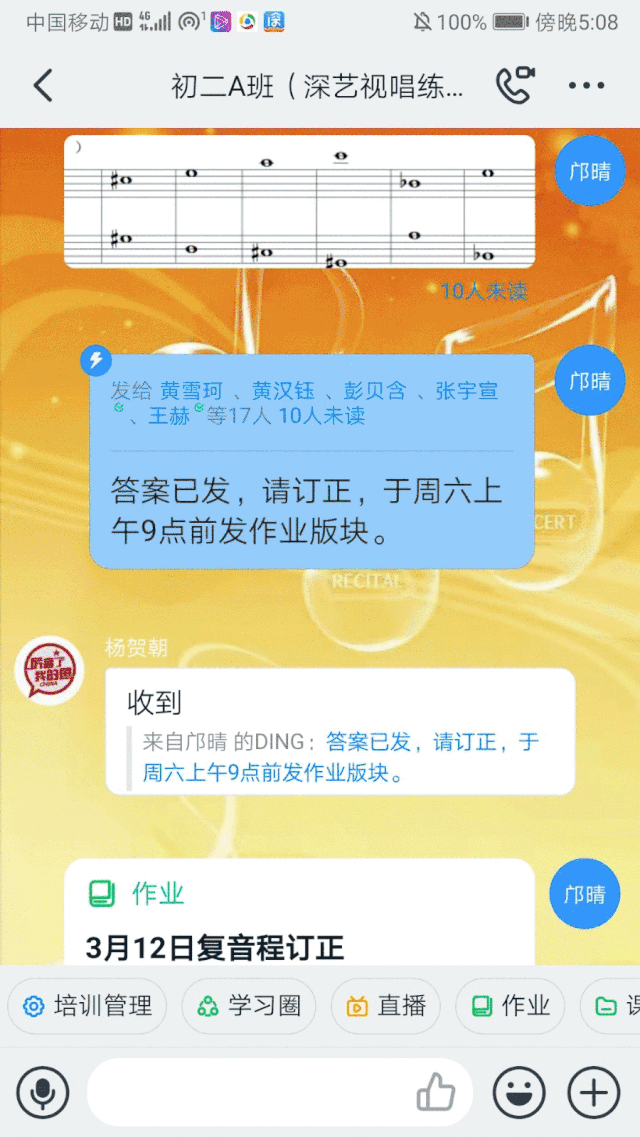Open 作业 shortcut chip
This screenshot has height=1137, width=640.
pyautogui.click(x=510, y=1006)
